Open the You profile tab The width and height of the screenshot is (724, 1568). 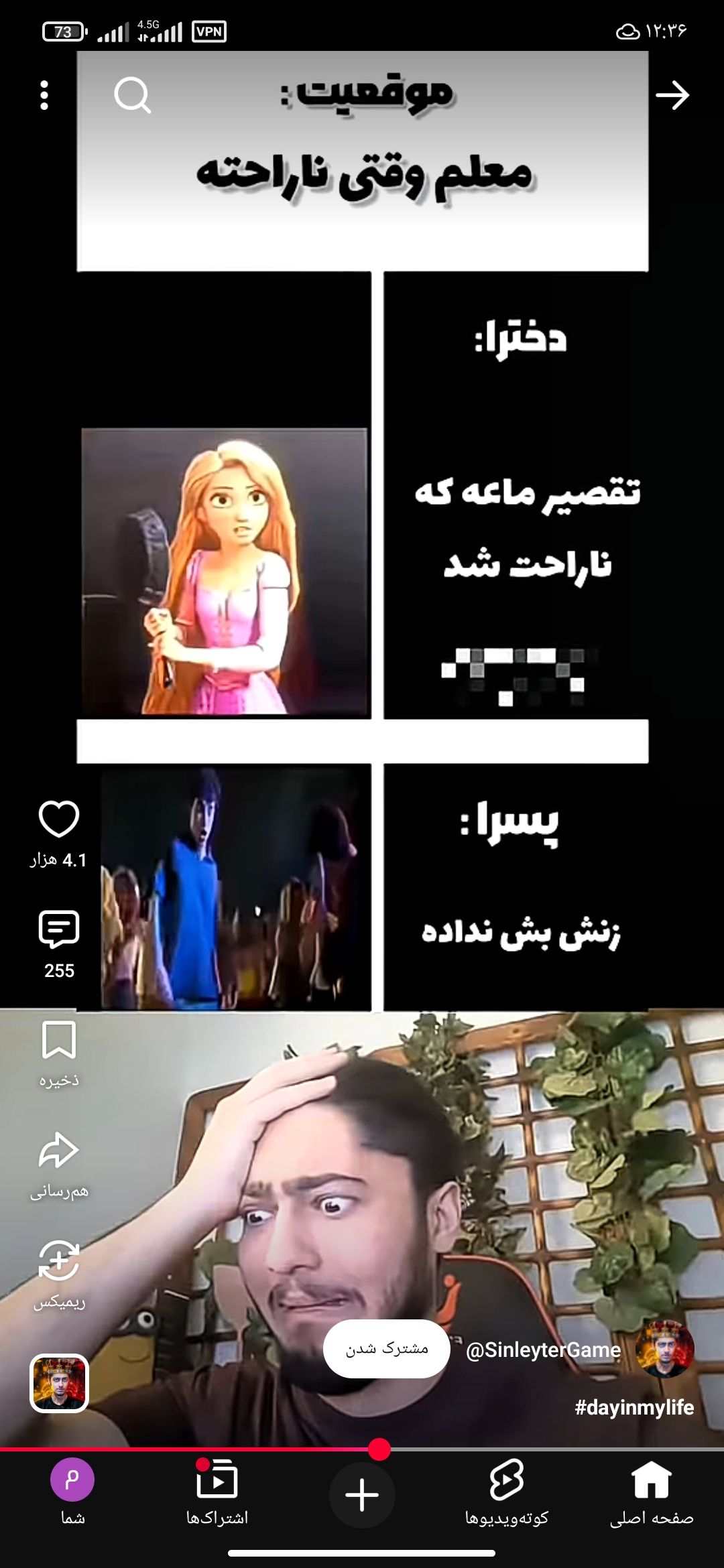point(72,1494)
